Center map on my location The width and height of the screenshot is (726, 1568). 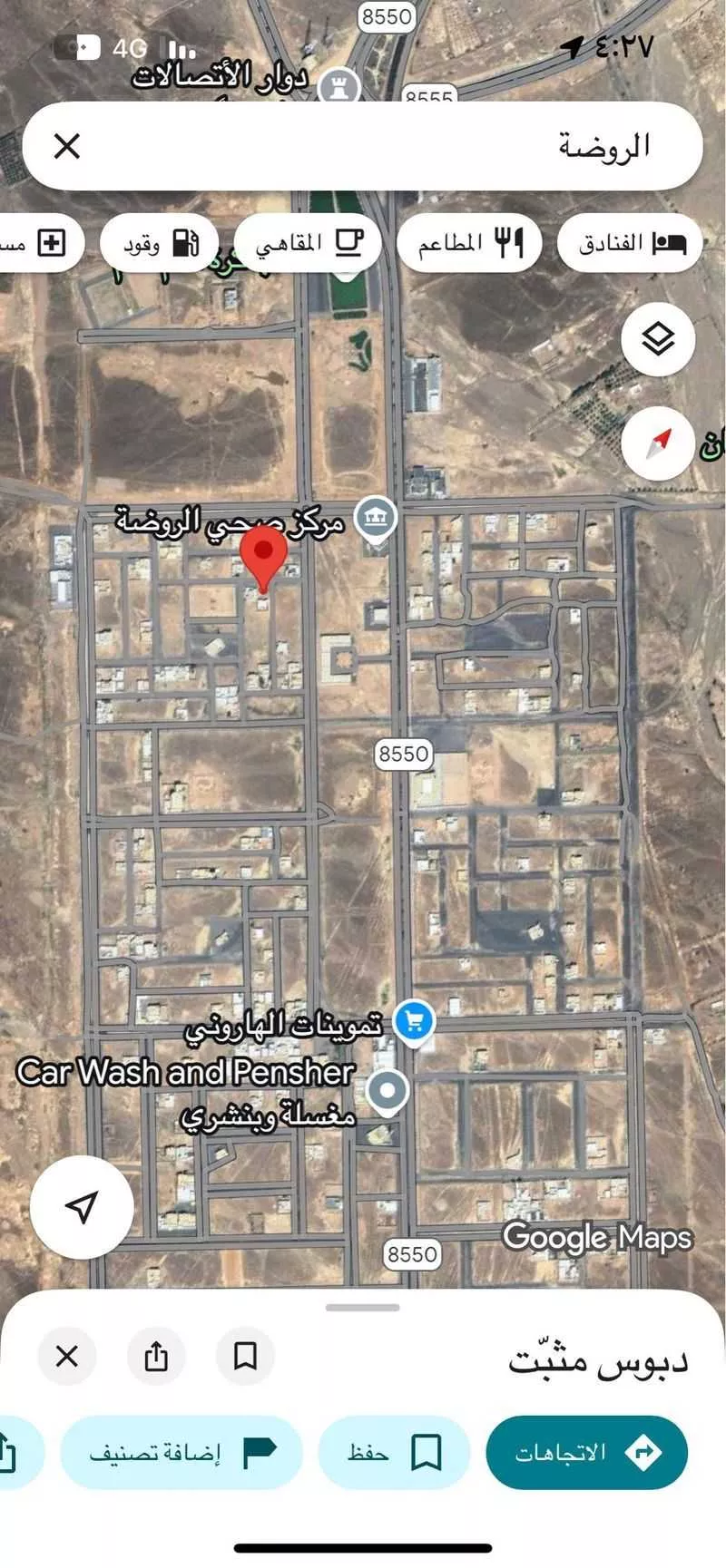pyautogui.click(x=82, y=1206)
